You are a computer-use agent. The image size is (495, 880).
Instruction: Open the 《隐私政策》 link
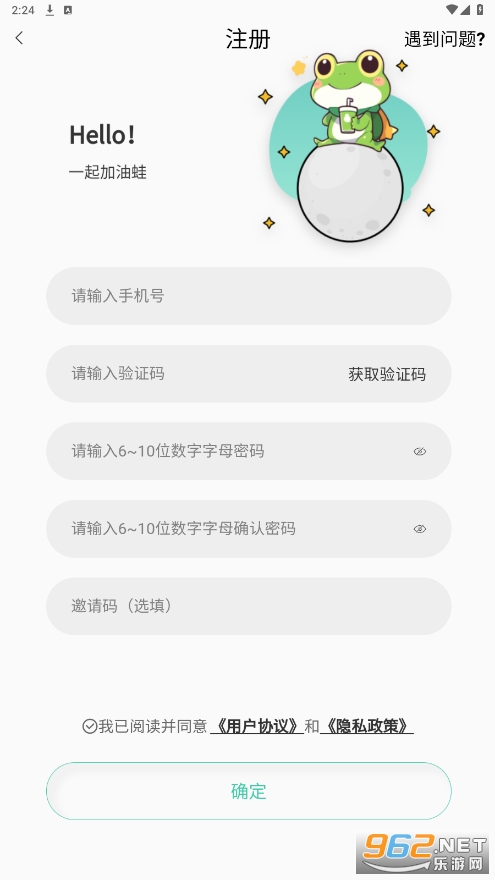(x=367, y=726)
